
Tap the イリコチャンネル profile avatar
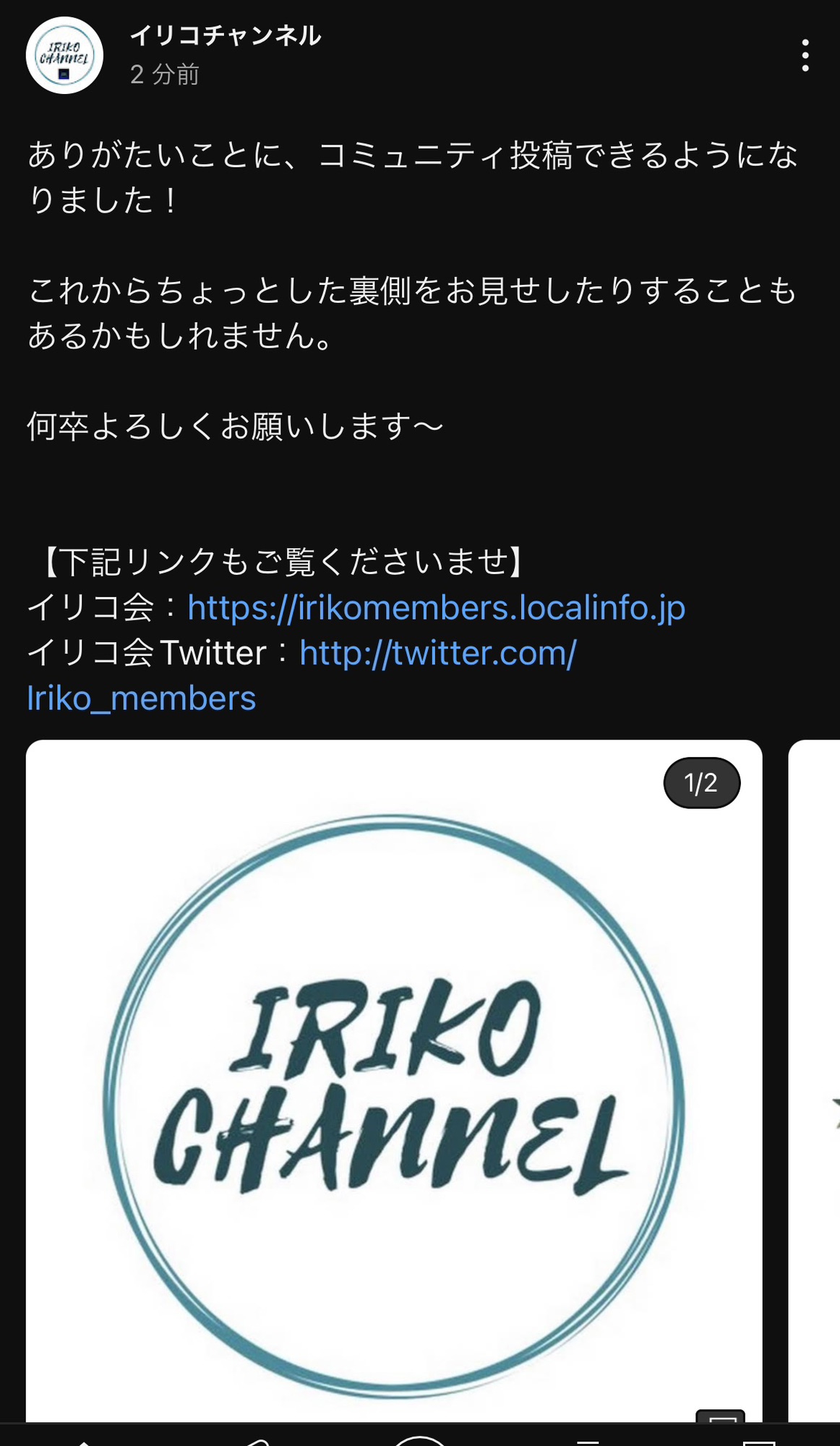(64, 56)
